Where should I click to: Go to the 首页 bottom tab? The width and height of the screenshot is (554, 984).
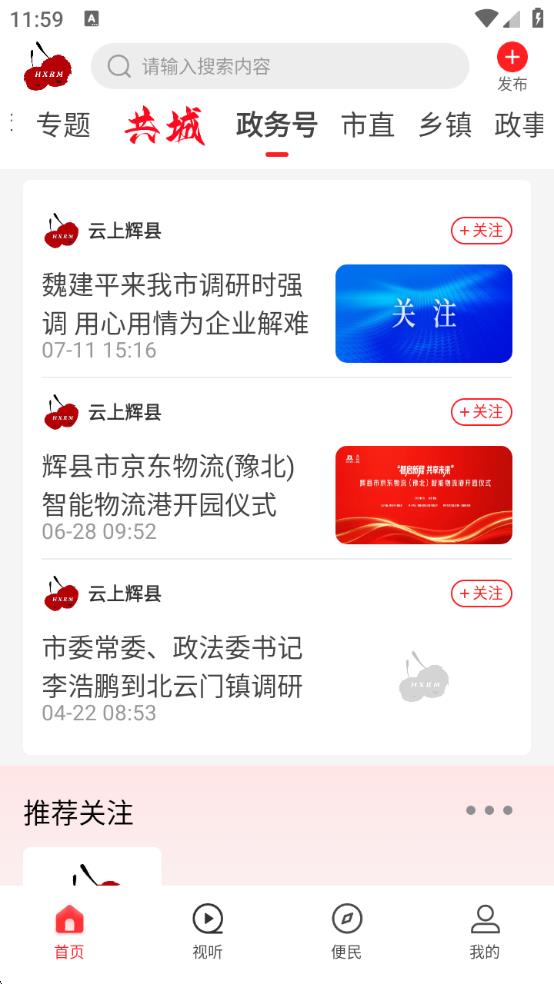[x=69, y=933]
